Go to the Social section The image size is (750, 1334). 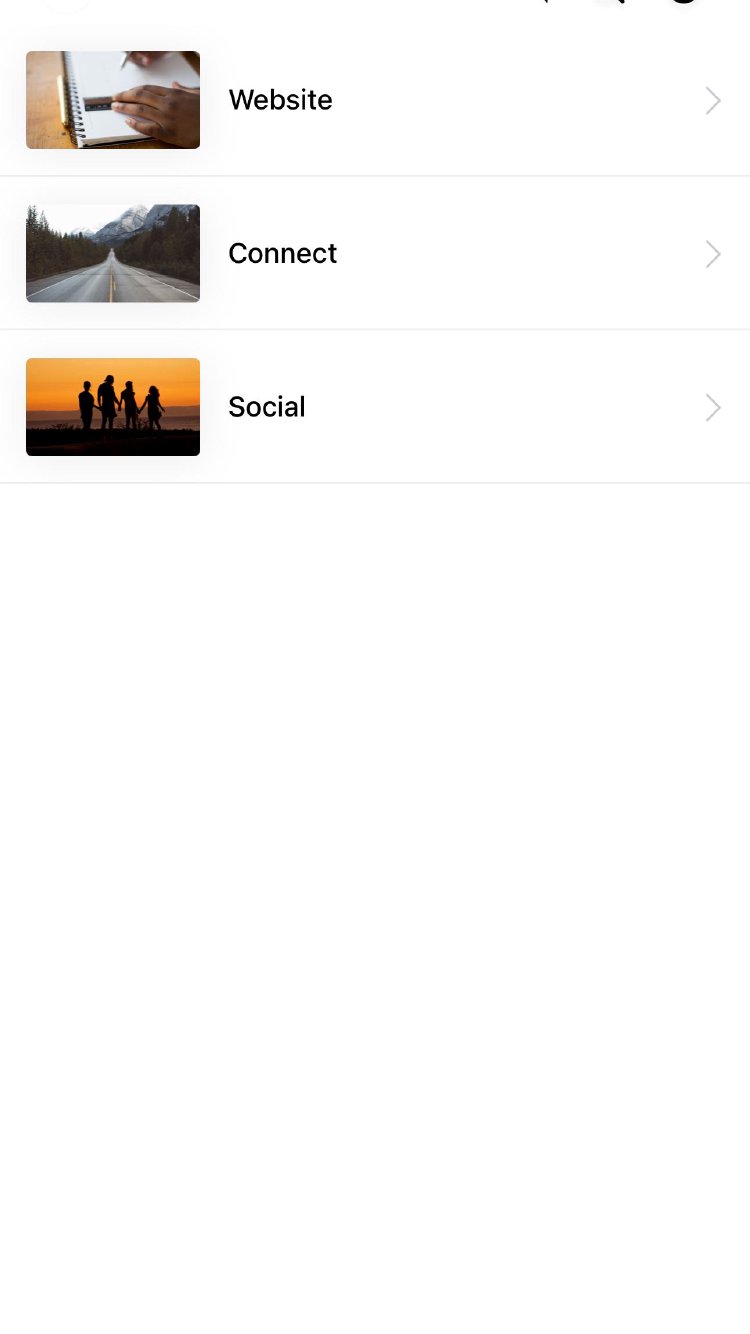click(374, 407)
